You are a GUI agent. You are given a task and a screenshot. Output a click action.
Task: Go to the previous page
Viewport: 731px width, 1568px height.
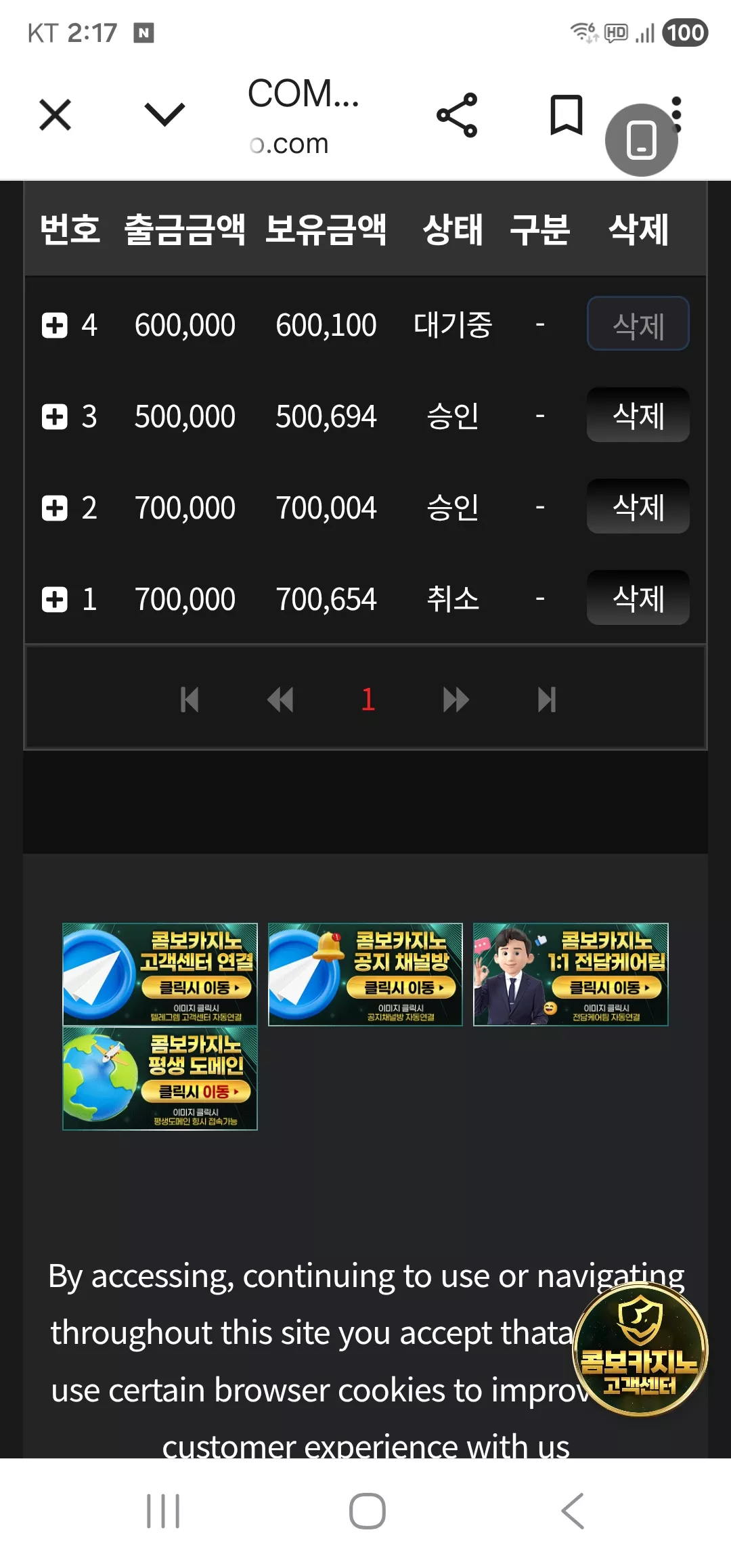(280, 699)
